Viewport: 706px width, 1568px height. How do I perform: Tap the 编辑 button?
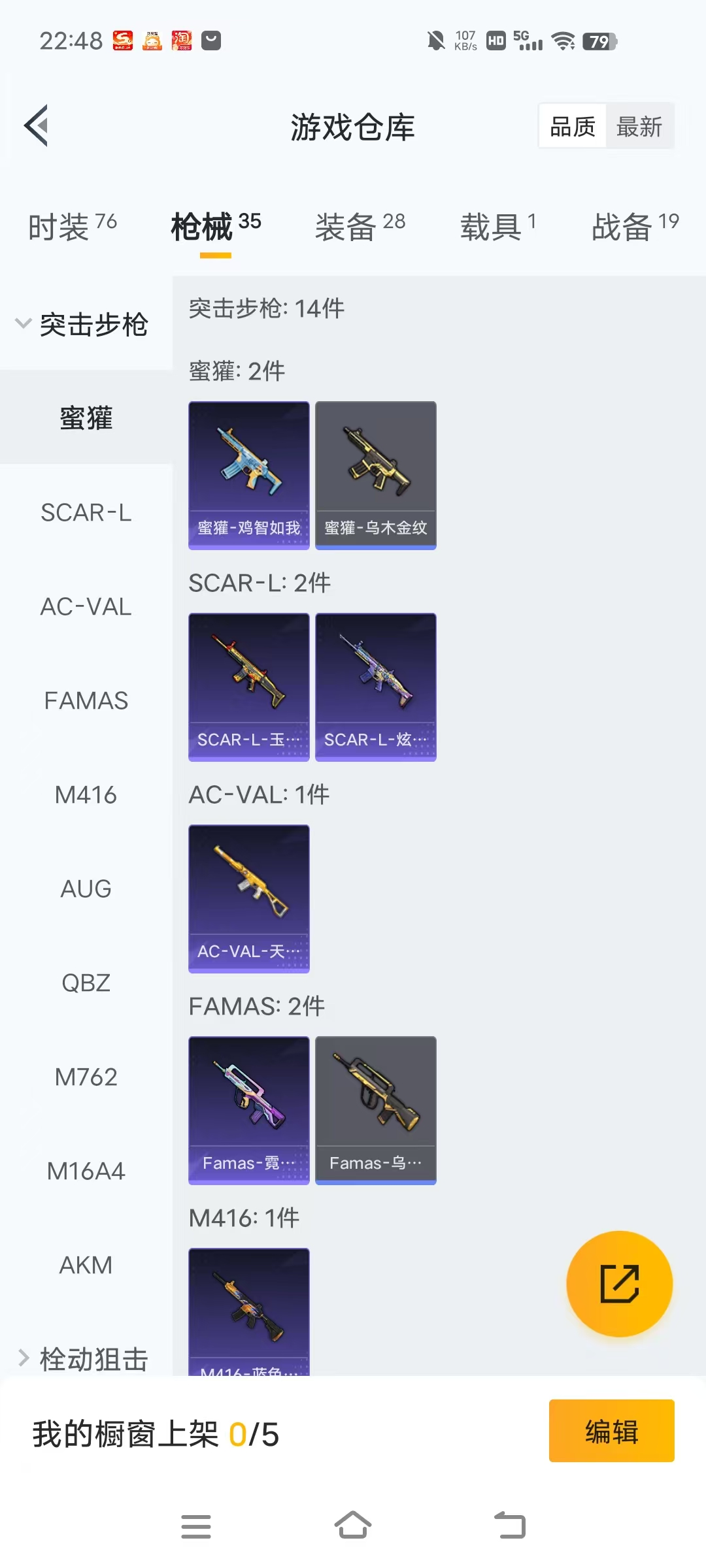pos(611,1431)
